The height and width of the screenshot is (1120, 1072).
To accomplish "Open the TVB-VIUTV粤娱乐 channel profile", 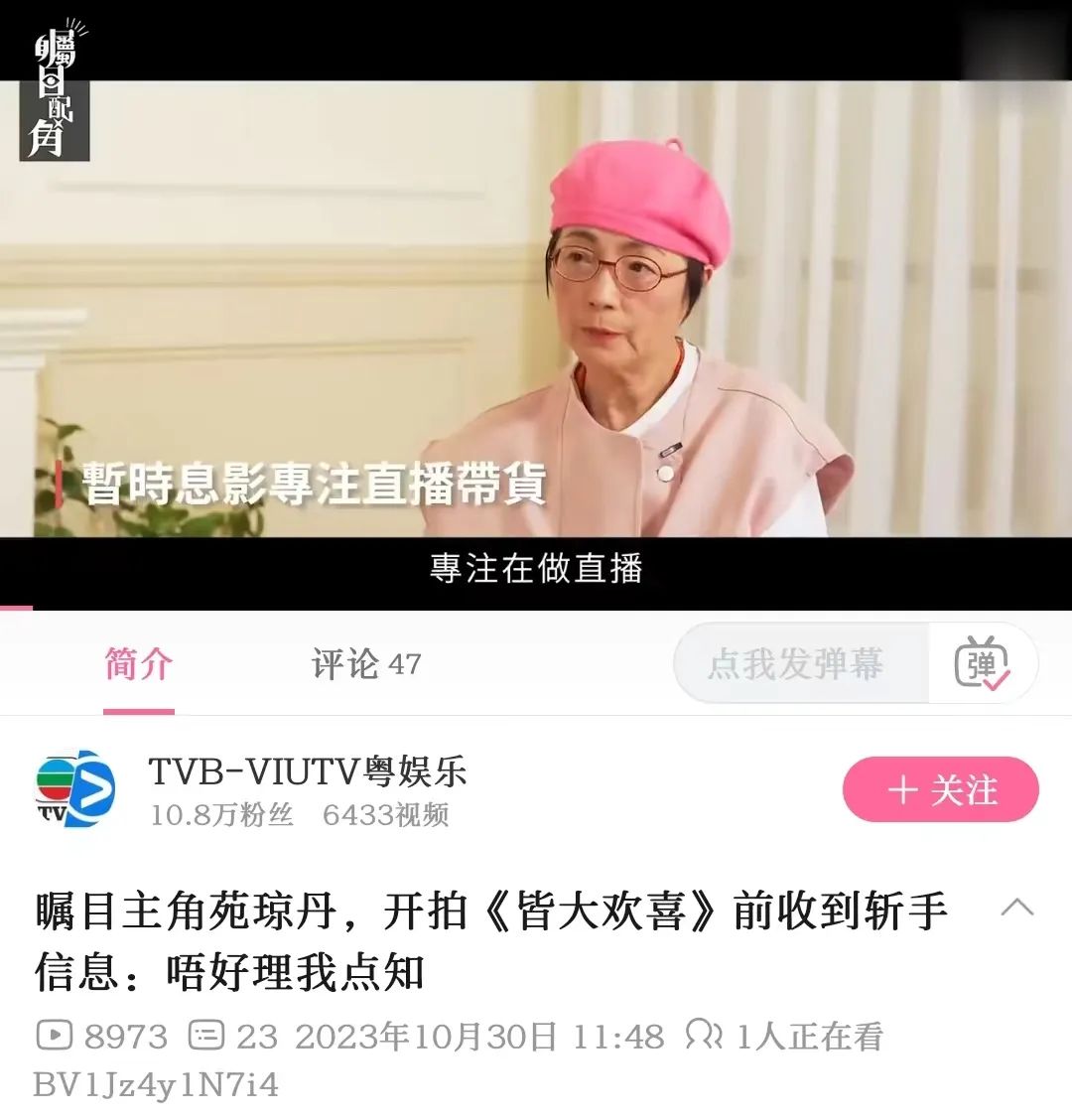I will (307, 772).
